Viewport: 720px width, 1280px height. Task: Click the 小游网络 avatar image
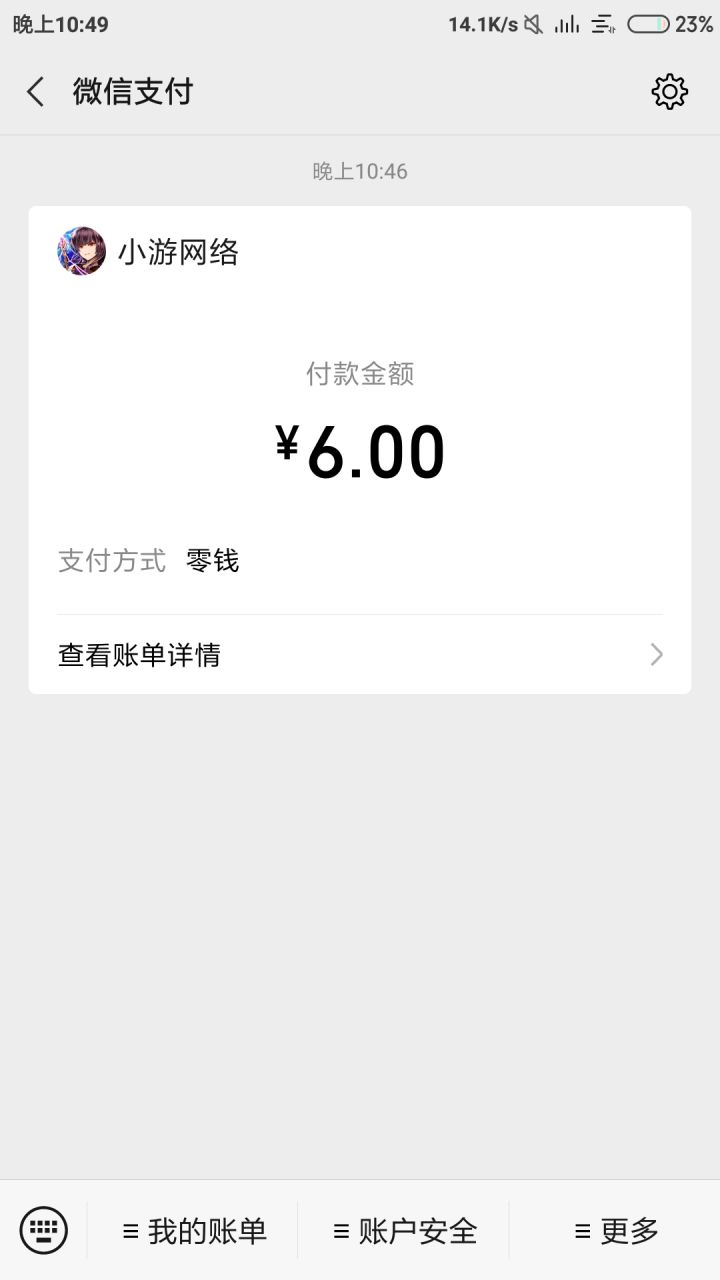coord(82,253)
